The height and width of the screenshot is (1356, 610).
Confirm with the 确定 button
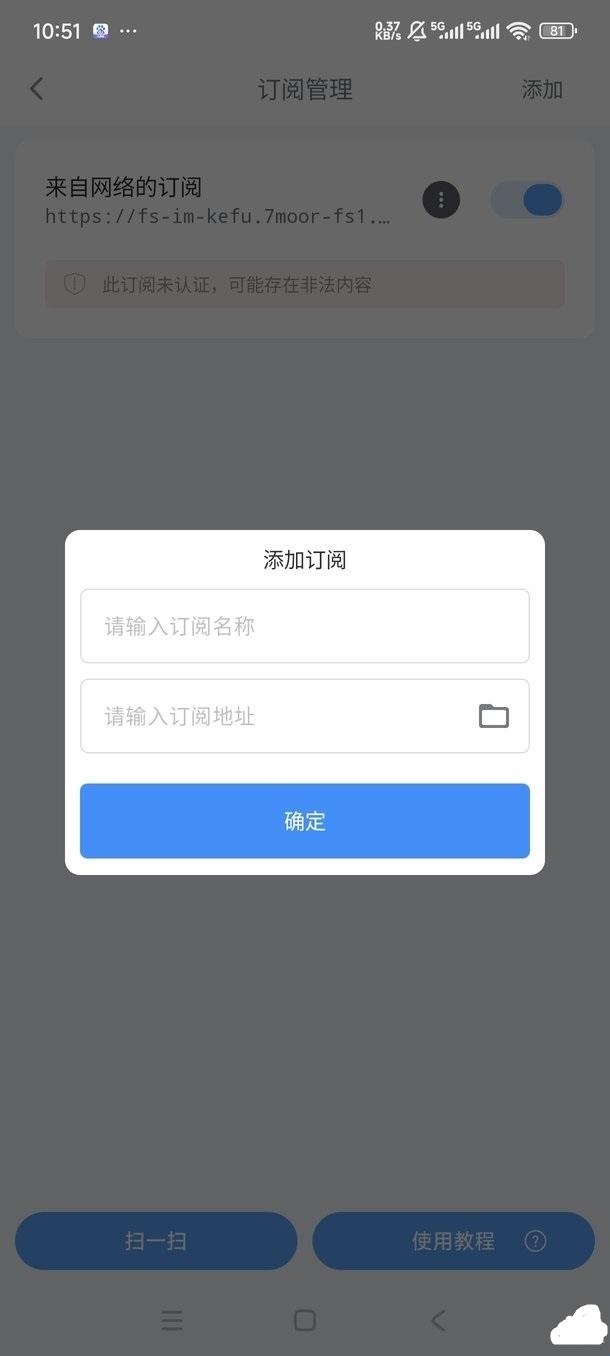(x=304, y=821)
